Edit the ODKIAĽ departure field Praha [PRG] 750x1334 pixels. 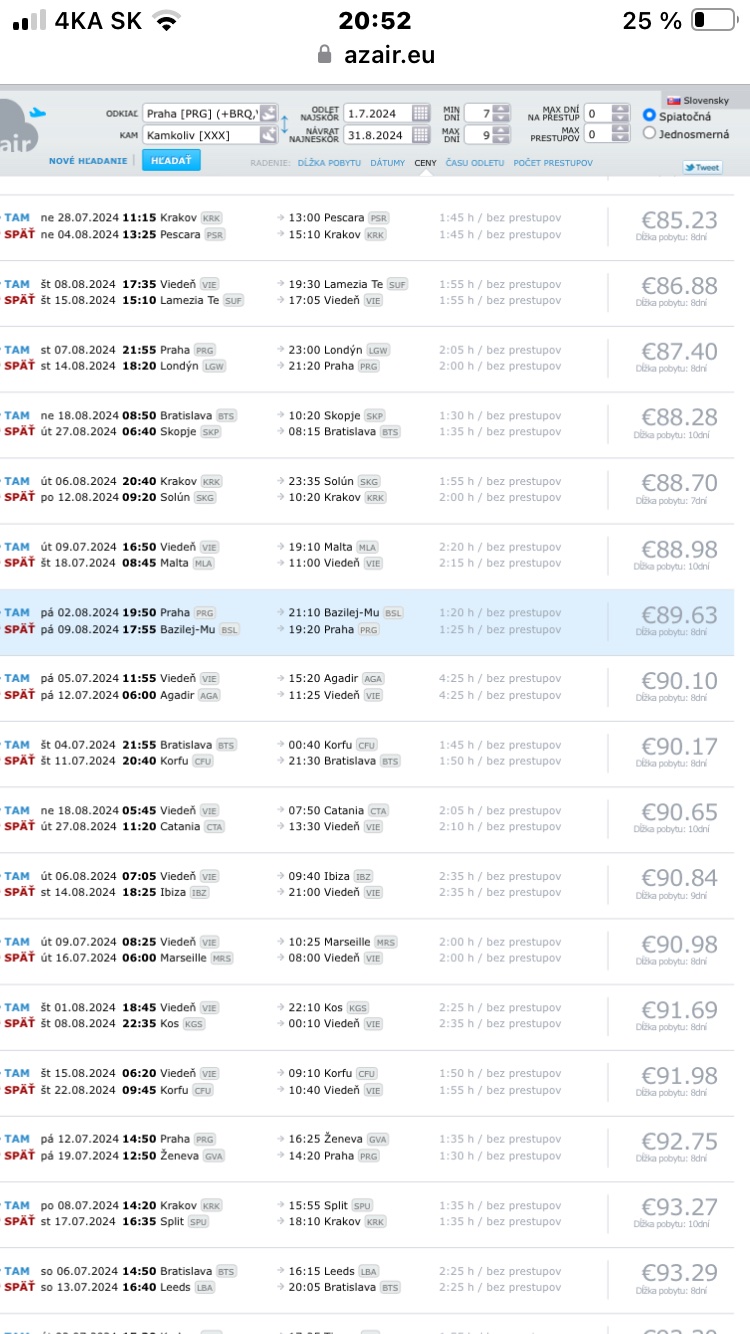[x=201, y=113]
